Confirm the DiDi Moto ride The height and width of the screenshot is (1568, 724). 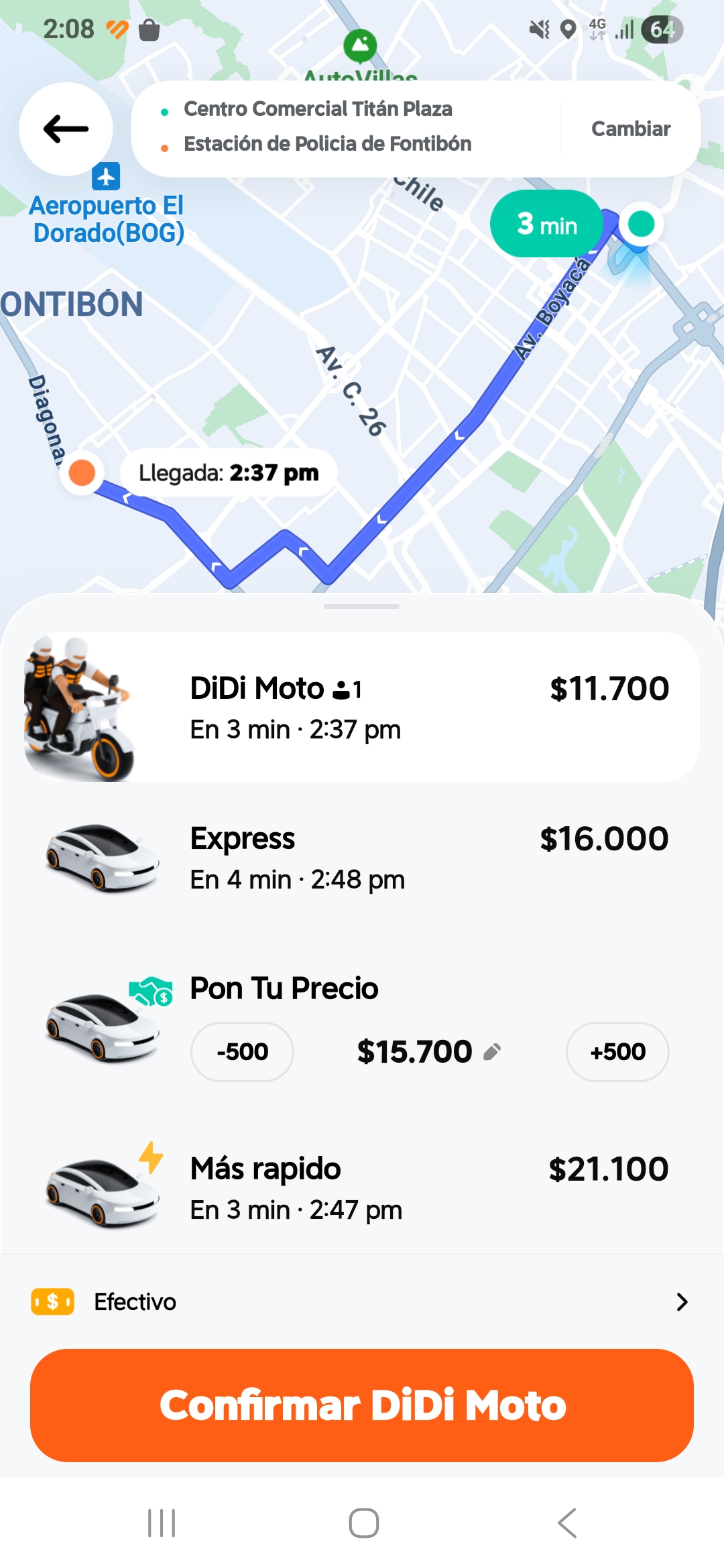pyautogui.click(x=362, y=1405)
